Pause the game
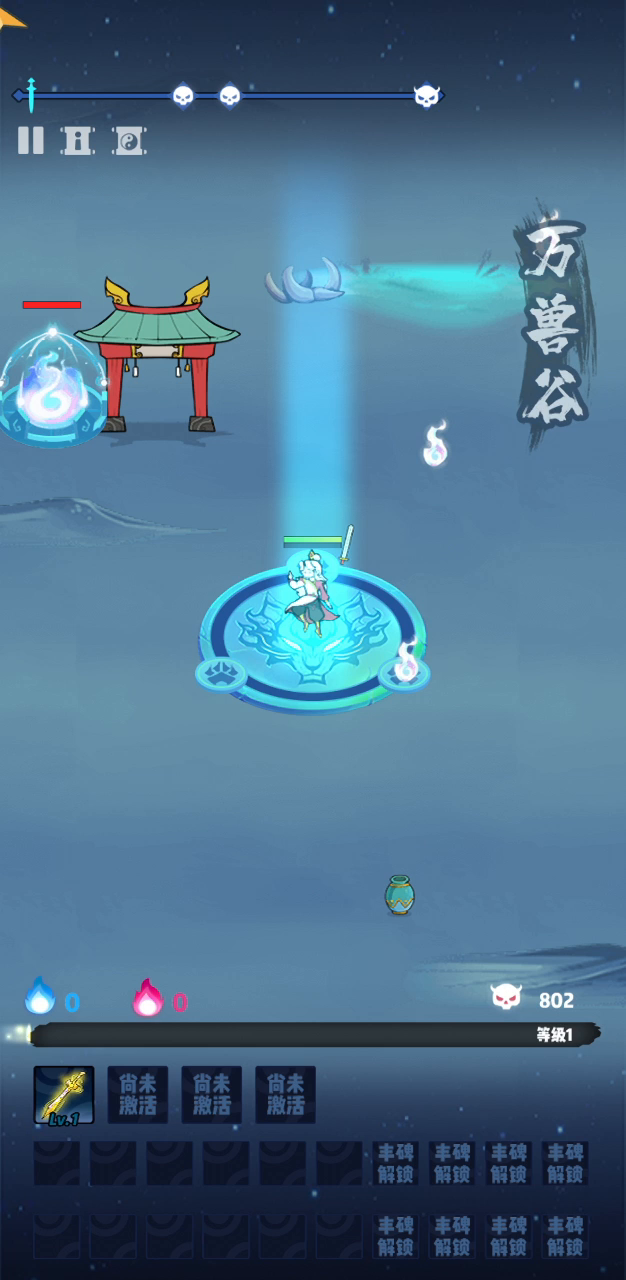This screenshot has height=1280, width=626. (31, 141)
